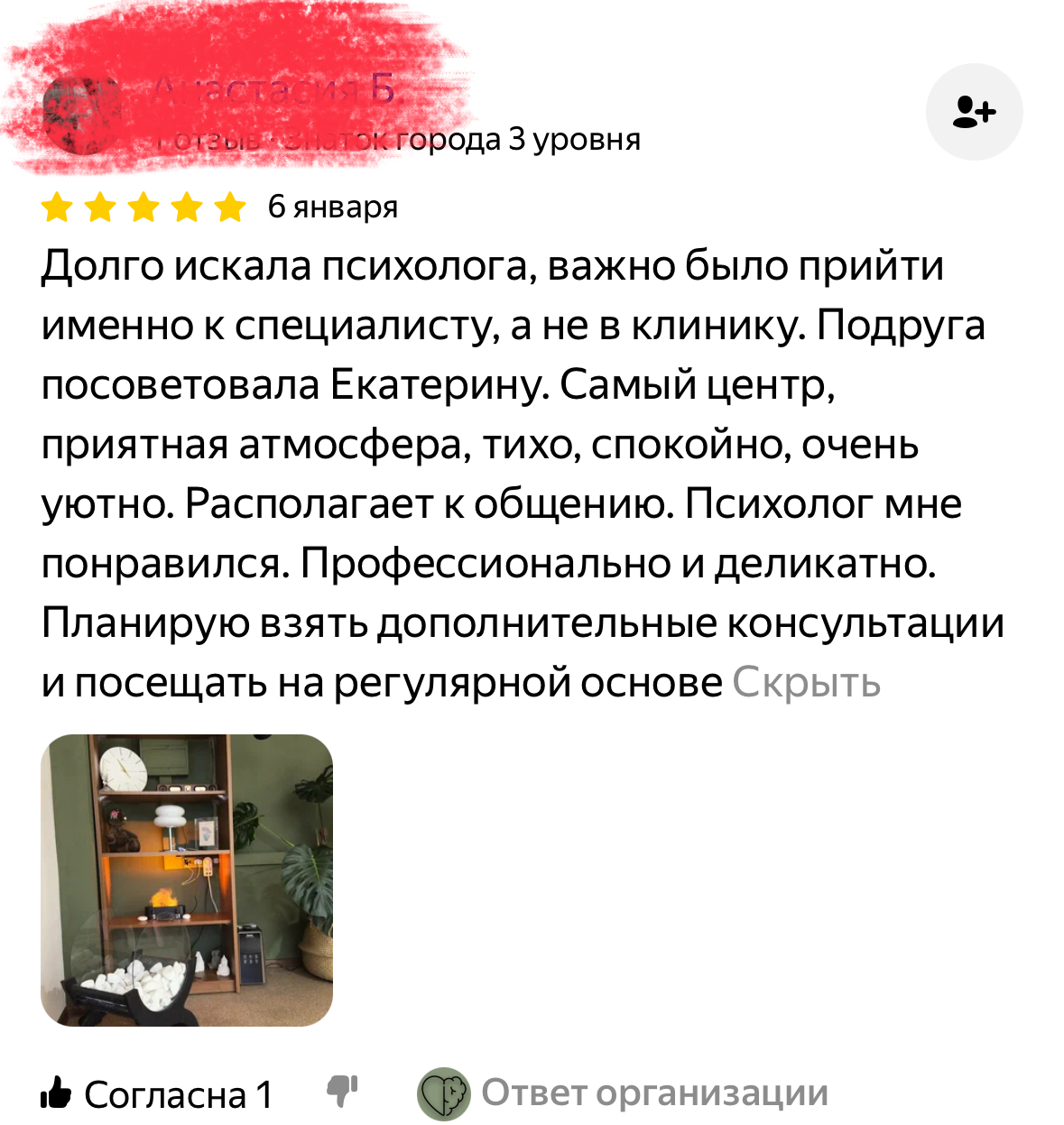Collapse the review with the Скрыть link
Viewport: 1064px width, 1125px height.
[x=806, y=683]
